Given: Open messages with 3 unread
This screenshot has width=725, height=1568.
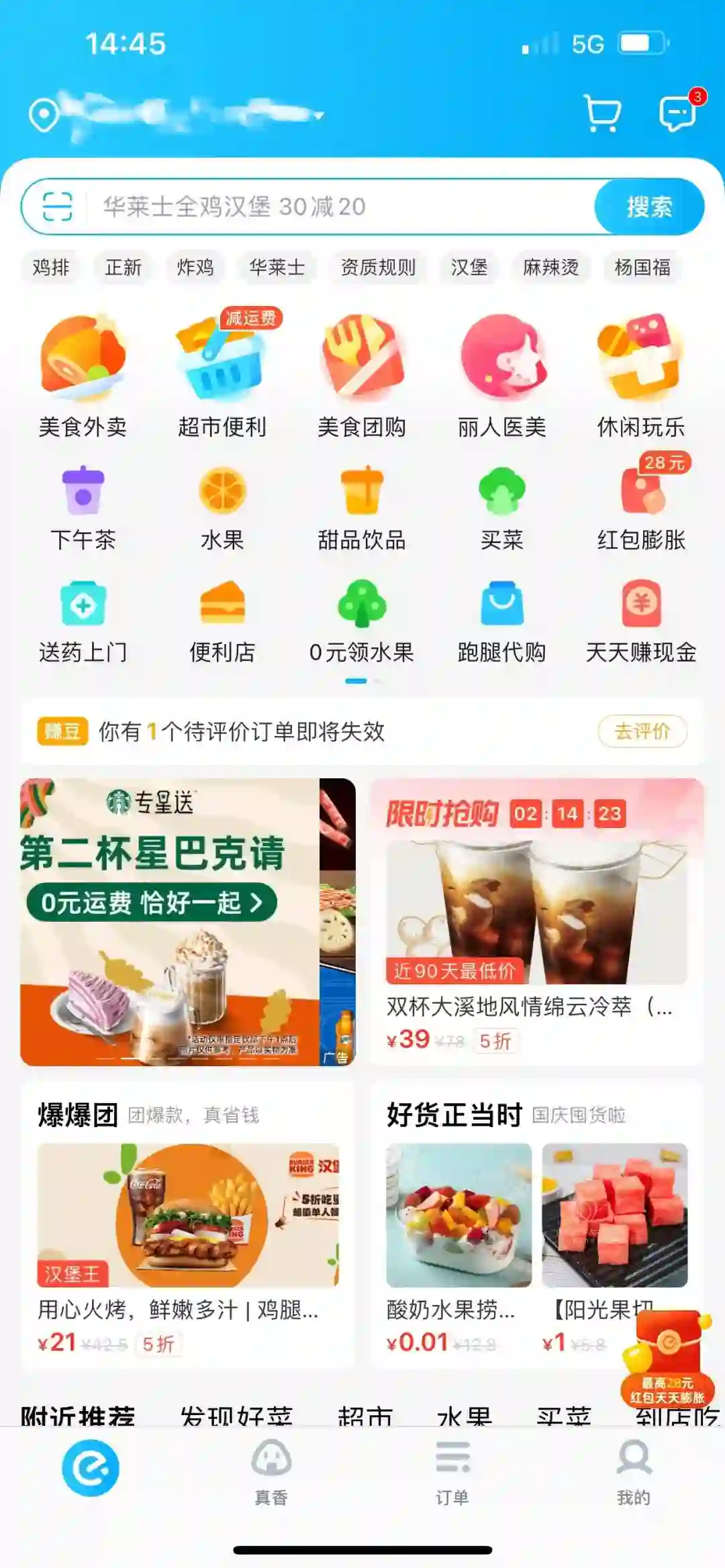Looking at the screenshot, I should [x=678, y=113].
